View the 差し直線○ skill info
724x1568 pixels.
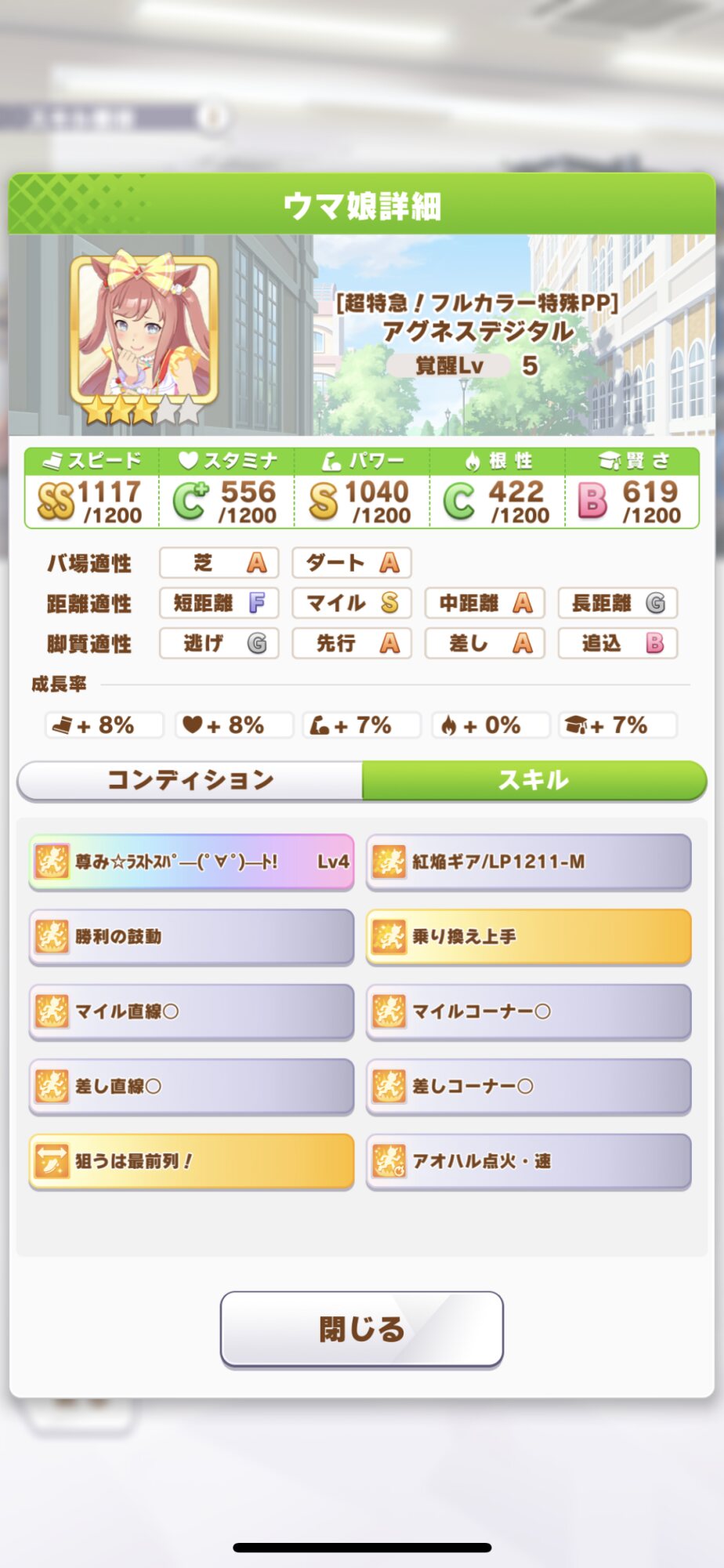point(191,1086)
